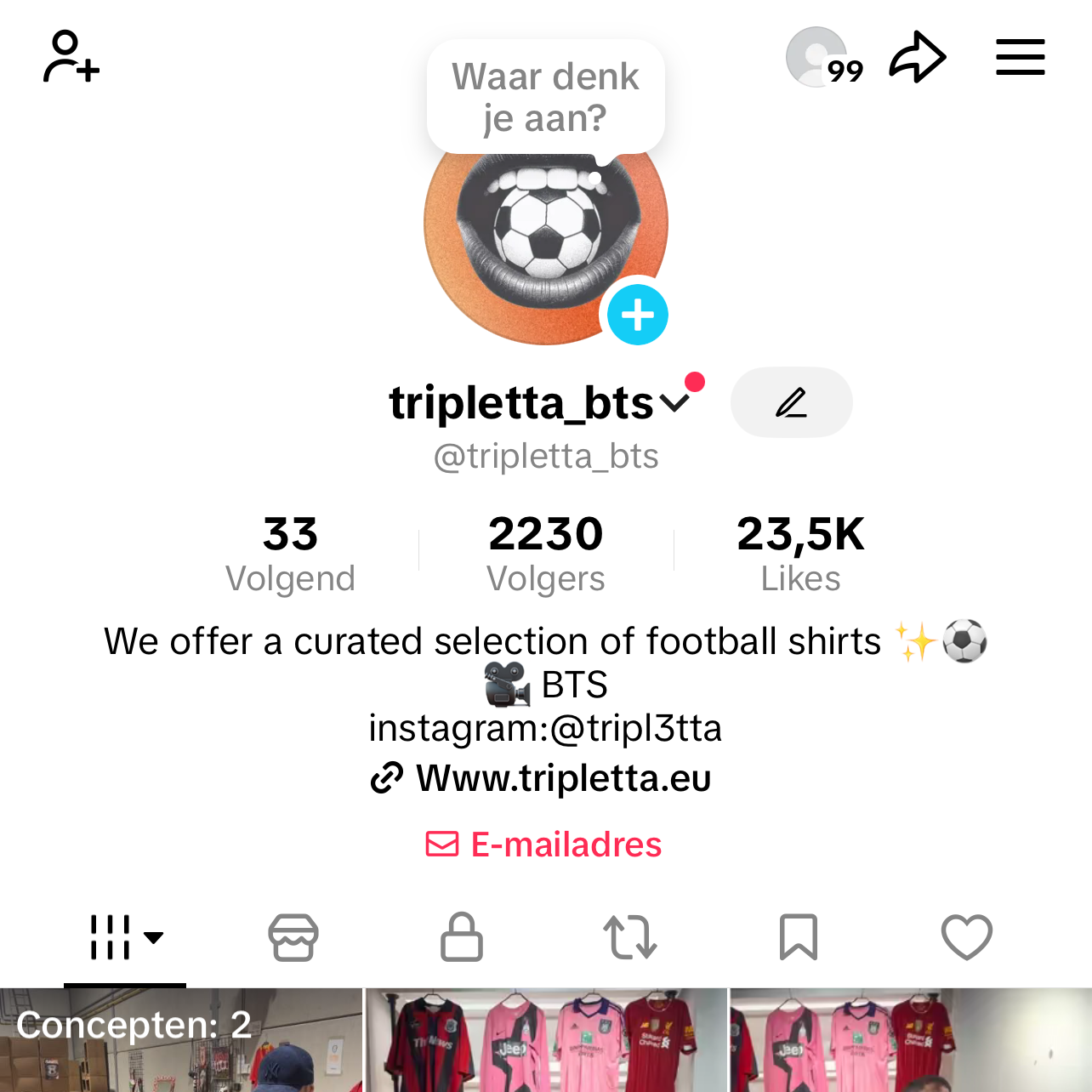Switch to the saved bookmarks tab
The image size is (1092, 1092).
[x=799, y=937]
